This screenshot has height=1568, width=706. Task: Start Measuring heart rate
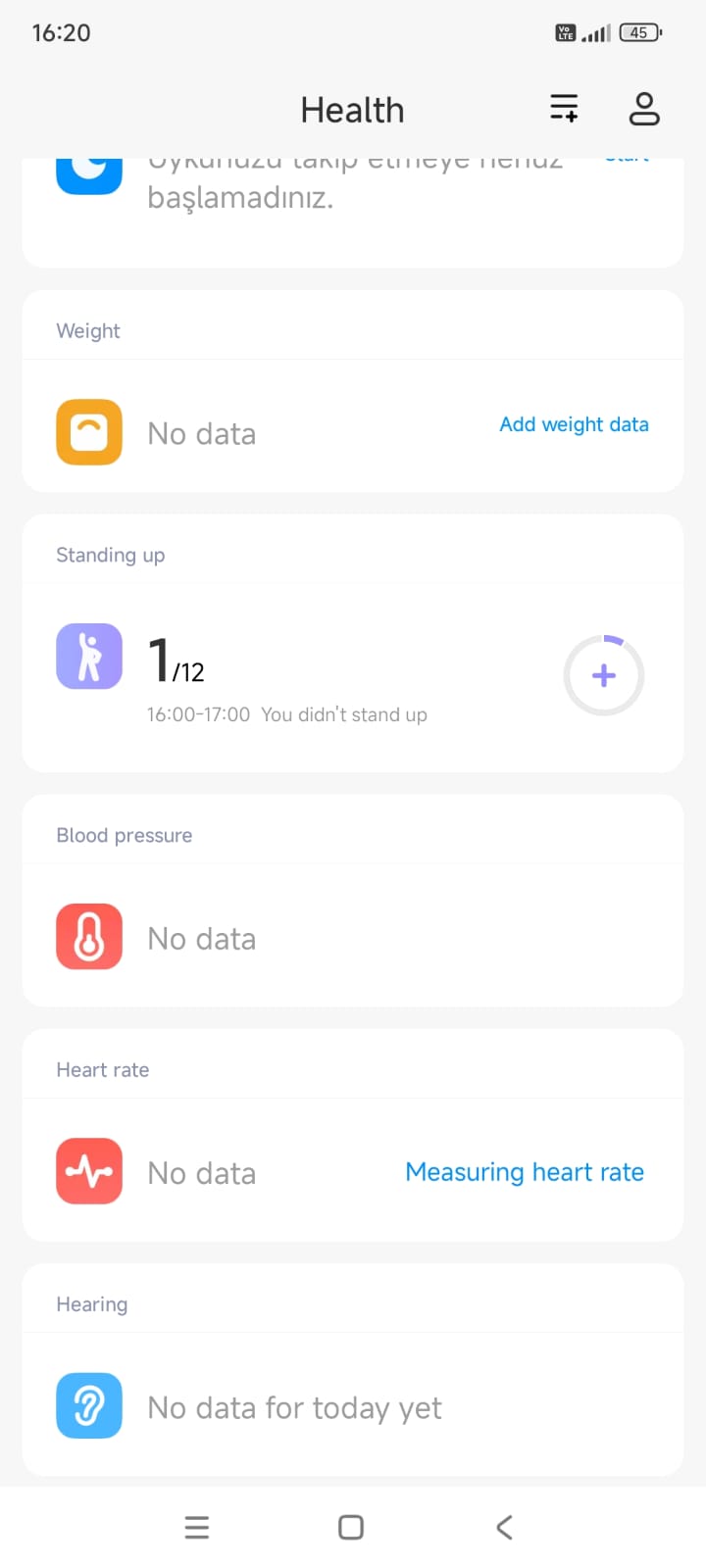coord(525,1172)
